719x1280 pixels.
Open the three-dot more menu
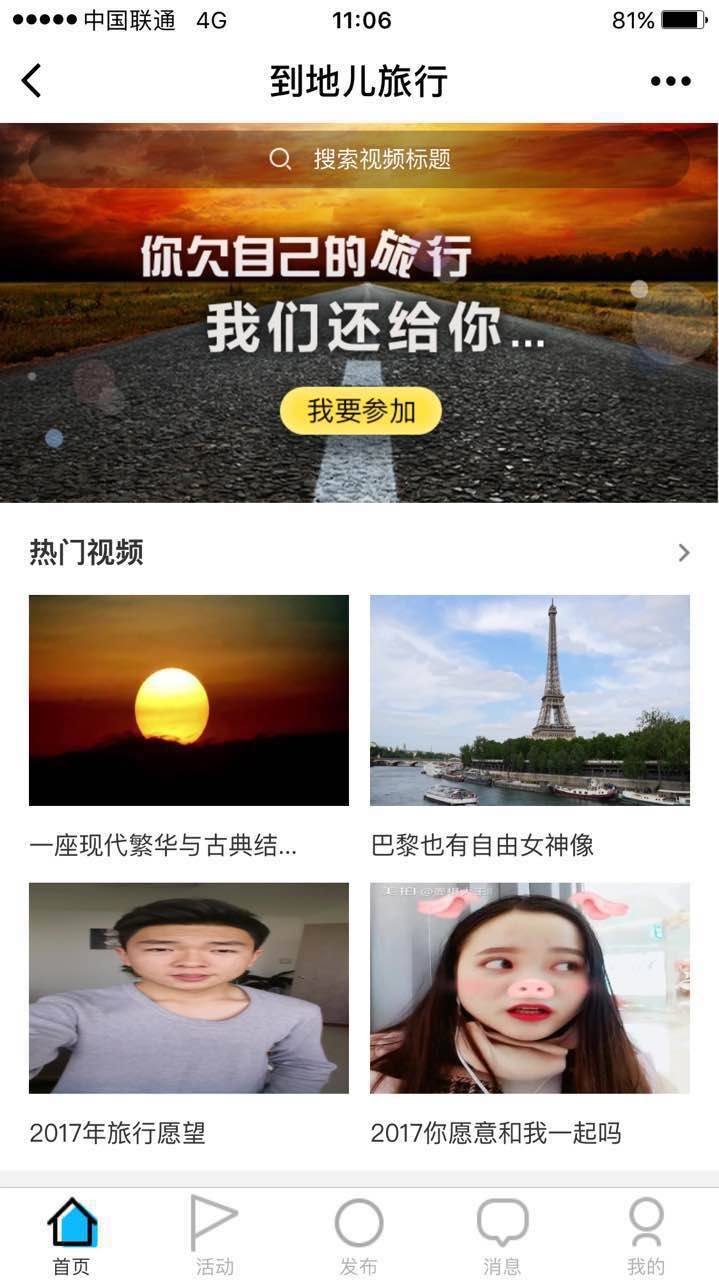click(670, 81)
